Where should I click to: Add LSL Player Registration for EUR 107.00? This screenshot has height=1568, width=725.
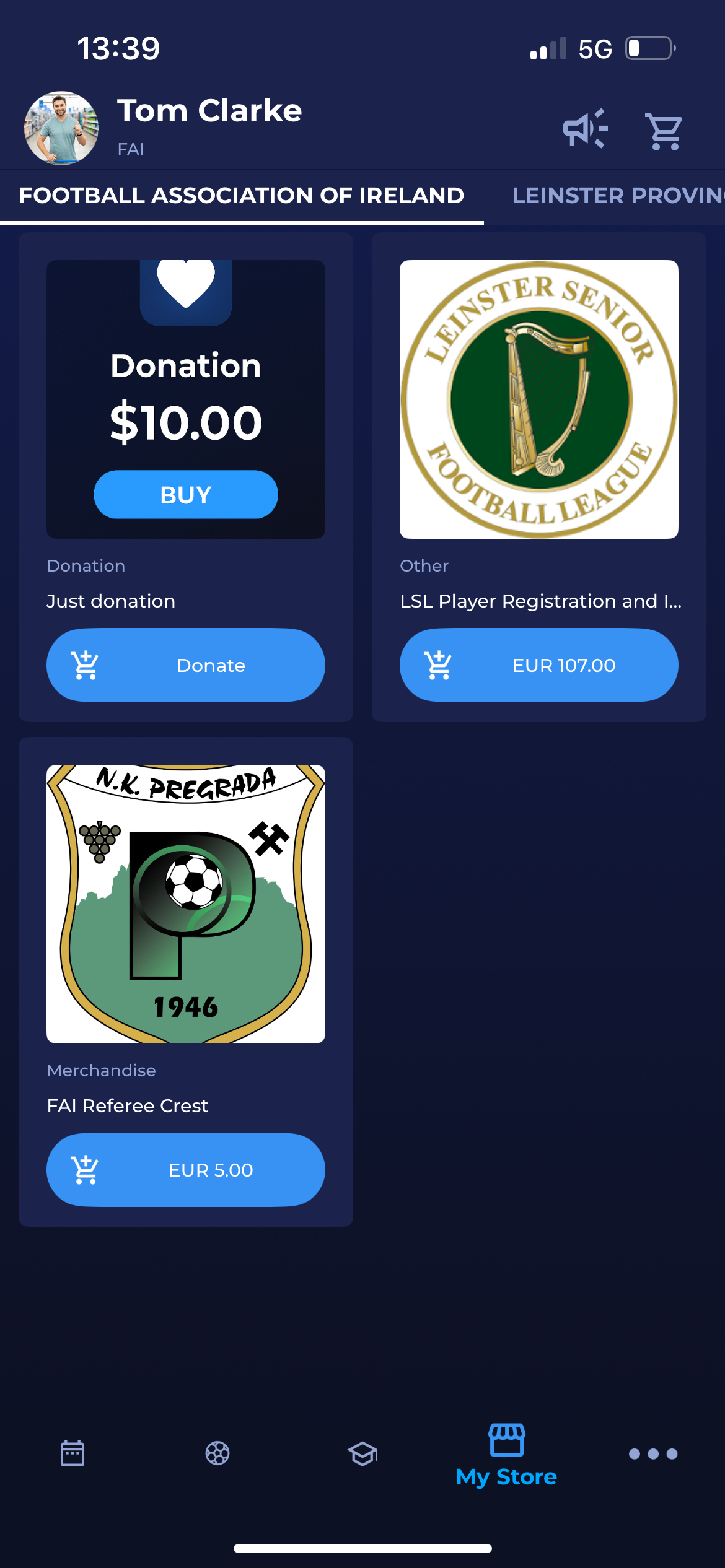coord(538,665)
